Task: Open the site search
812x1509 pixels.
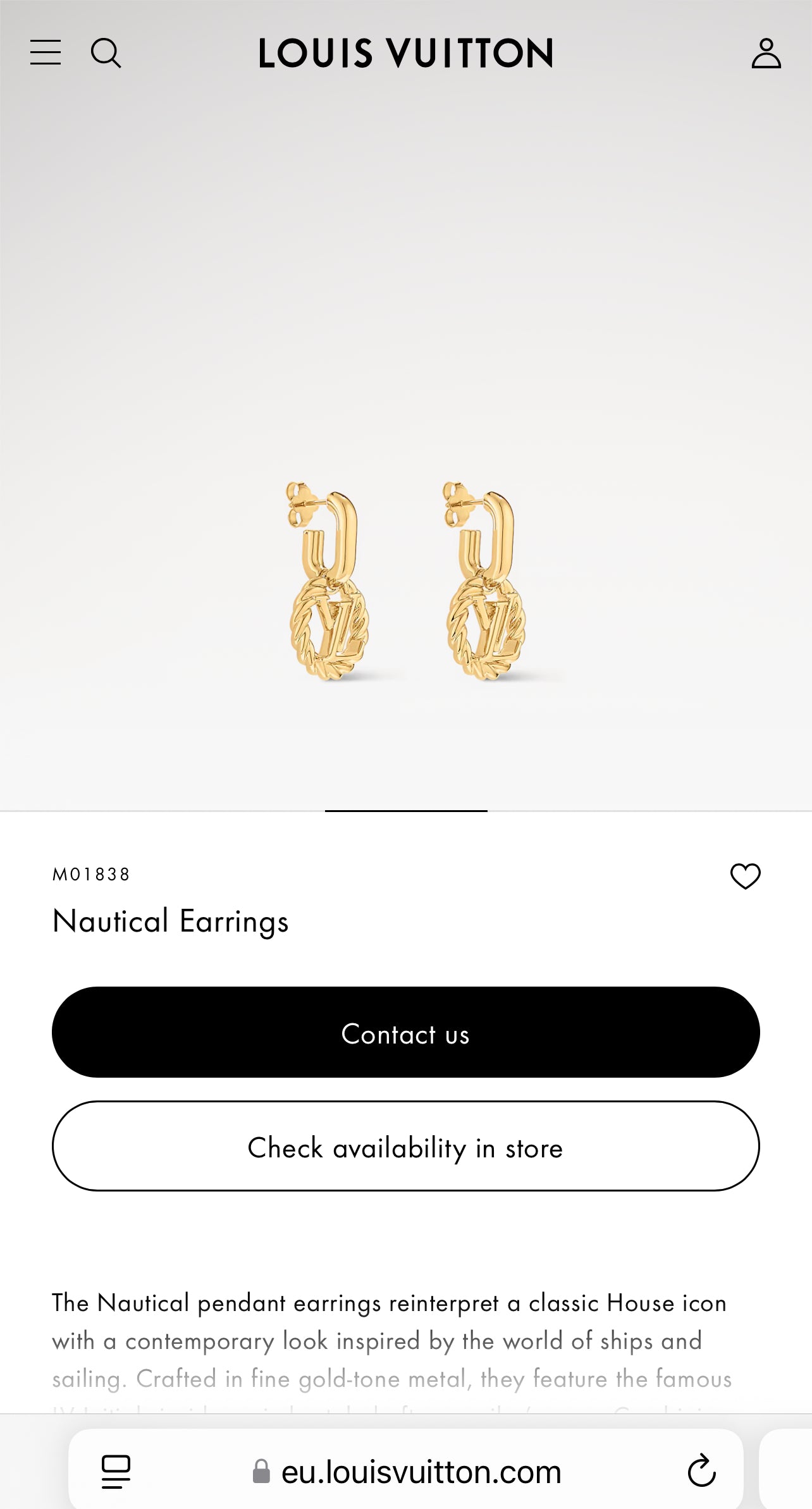Action: 106,52
